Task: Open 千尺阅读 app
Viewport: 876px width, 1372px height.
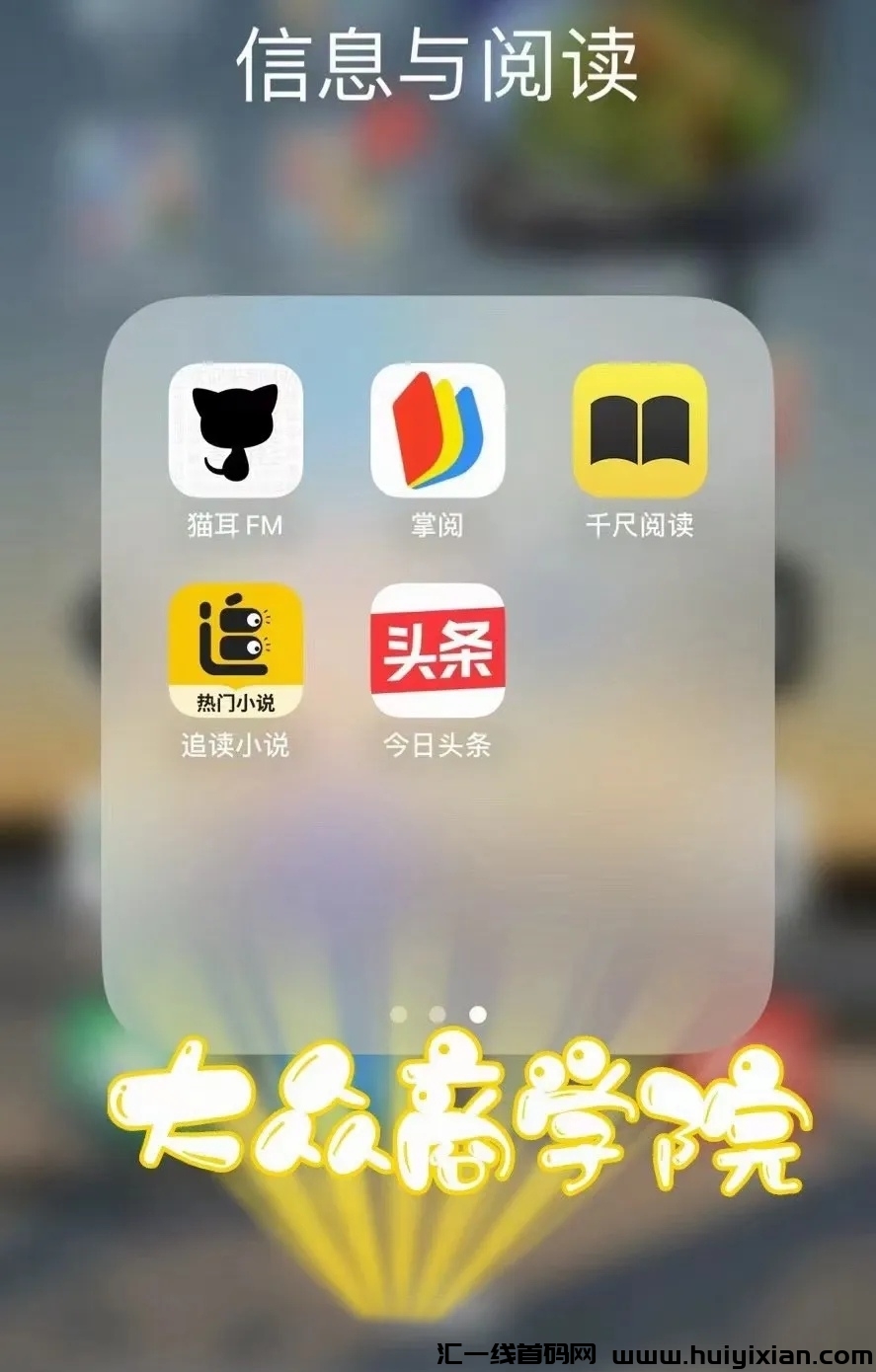Action: (640, 430)
